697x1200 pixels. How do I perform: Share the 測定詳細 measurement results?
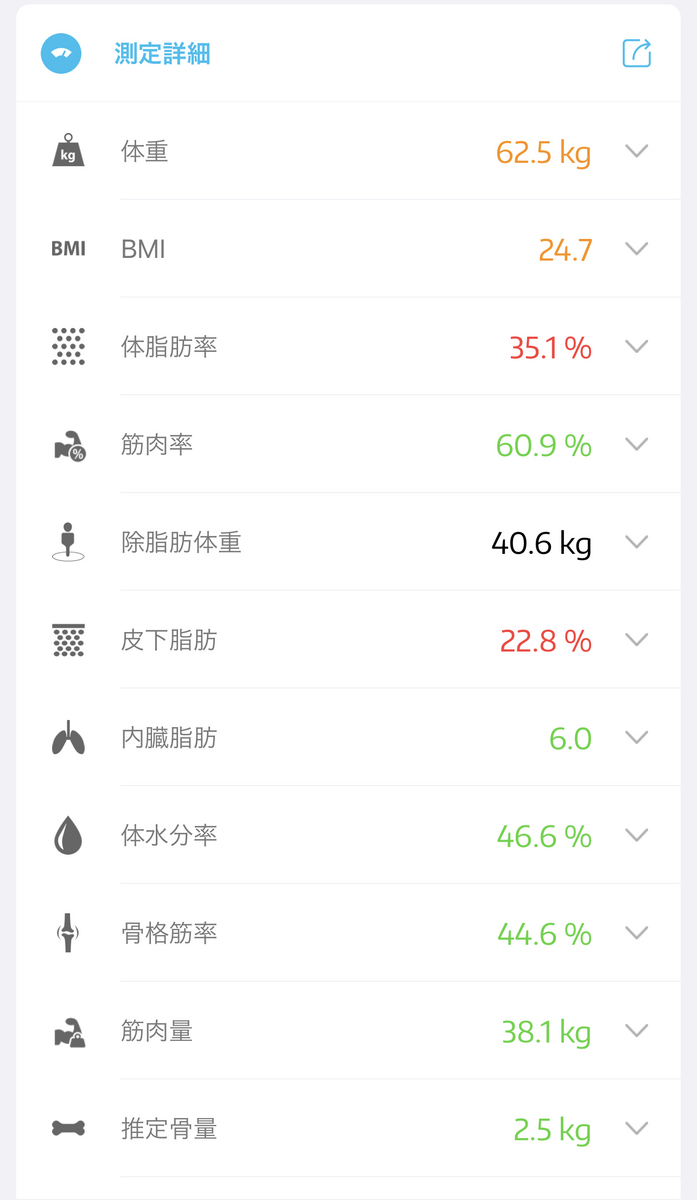pos(636,53)
